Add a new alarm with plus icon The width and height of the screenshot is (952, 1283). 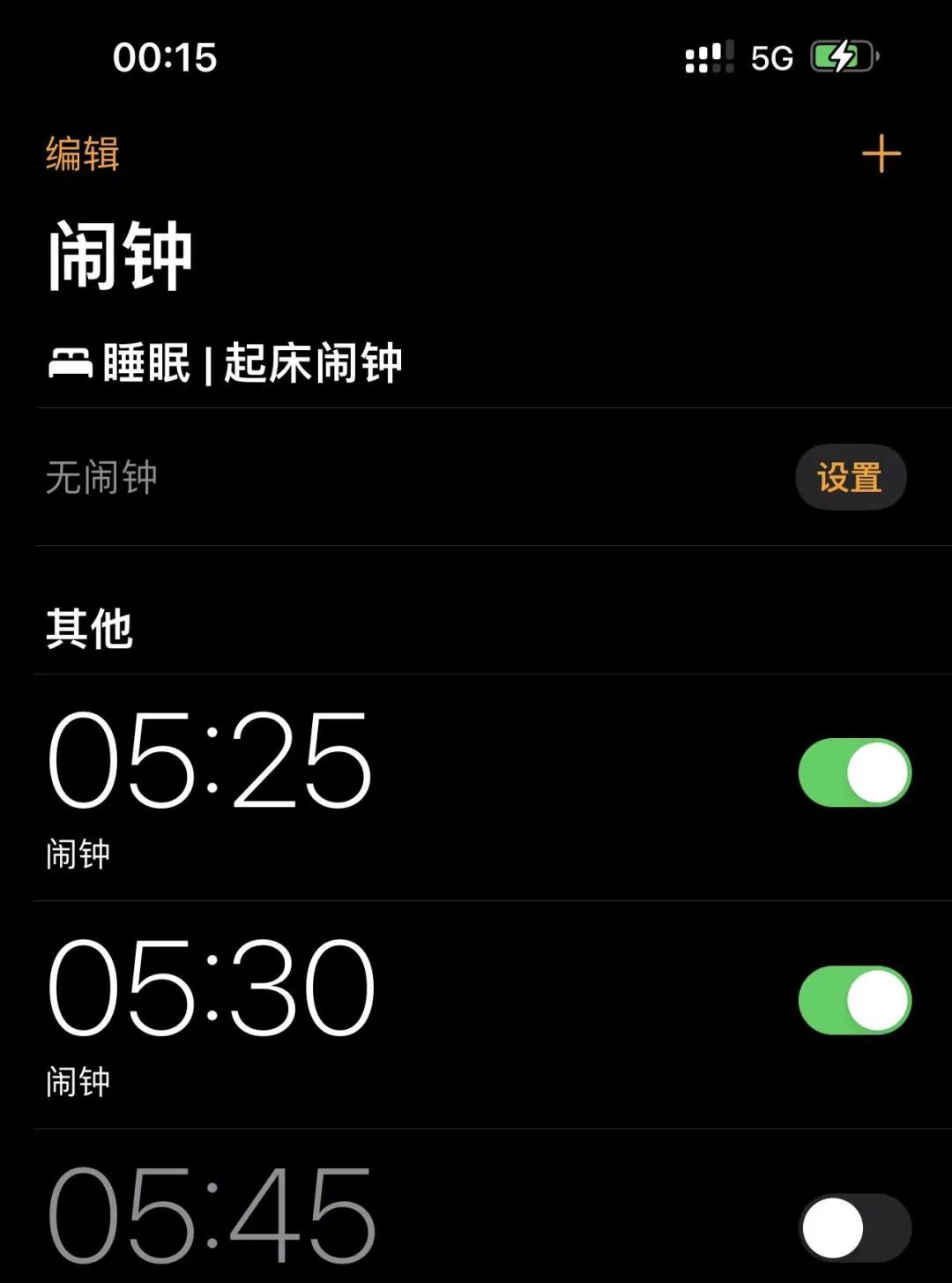click(x=881, y=155)
